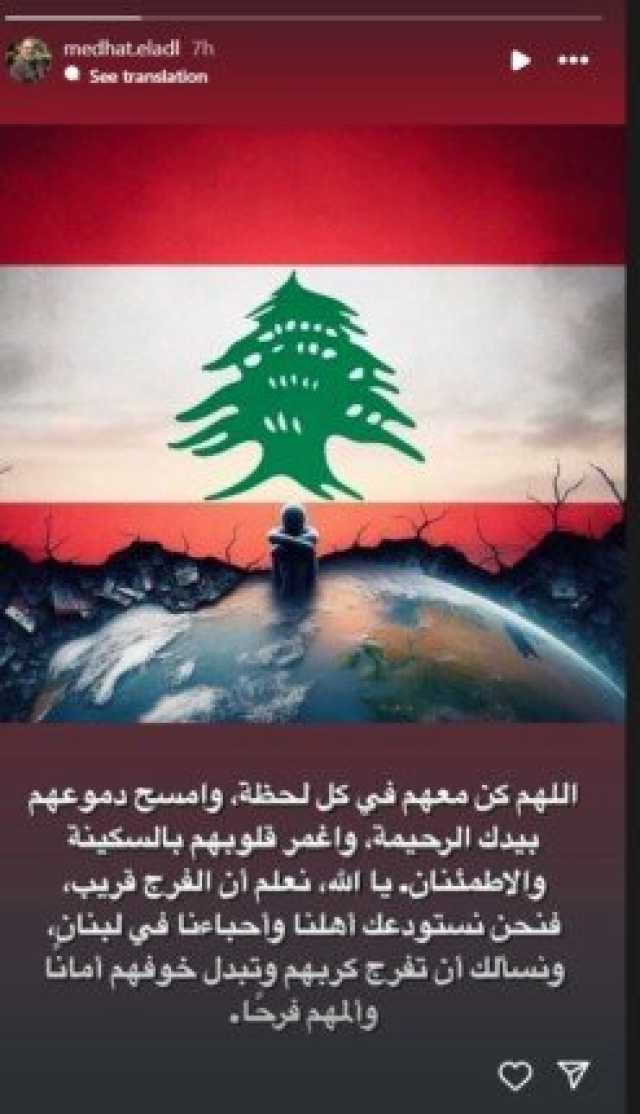
Task: Resume story playback with the play icon
Action: [520, 60]
